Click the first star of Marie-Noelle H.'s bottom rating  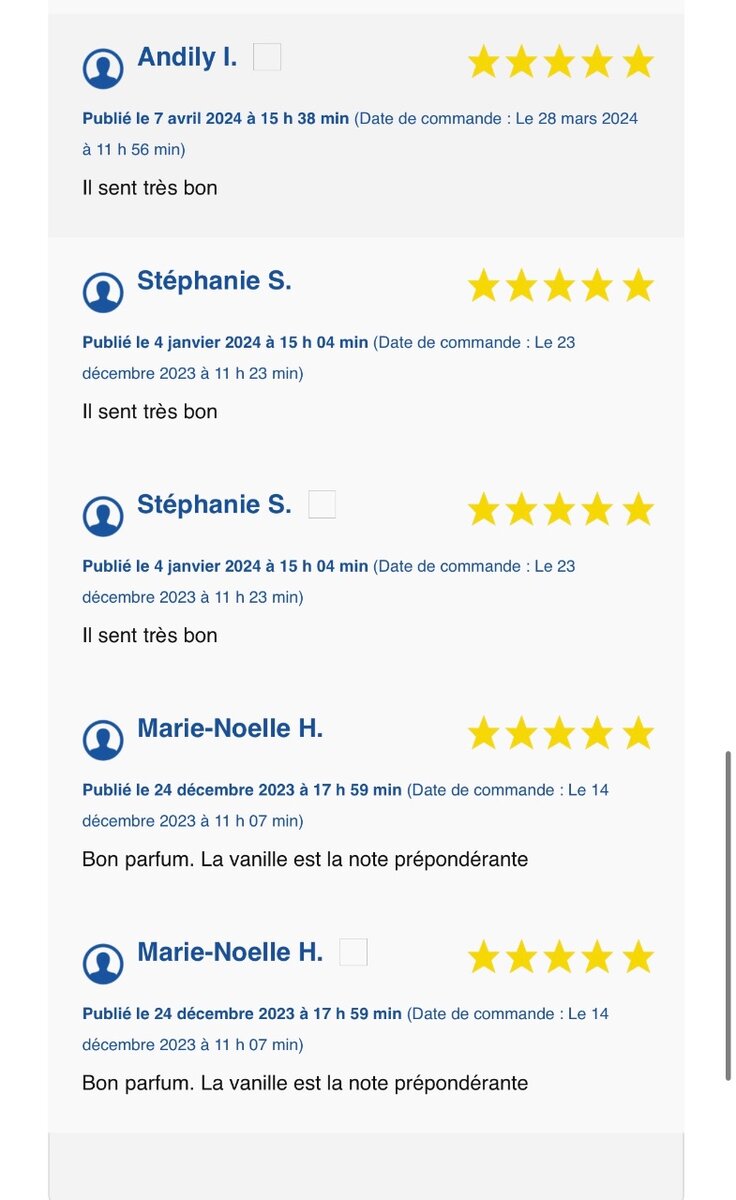click(483, 958)
